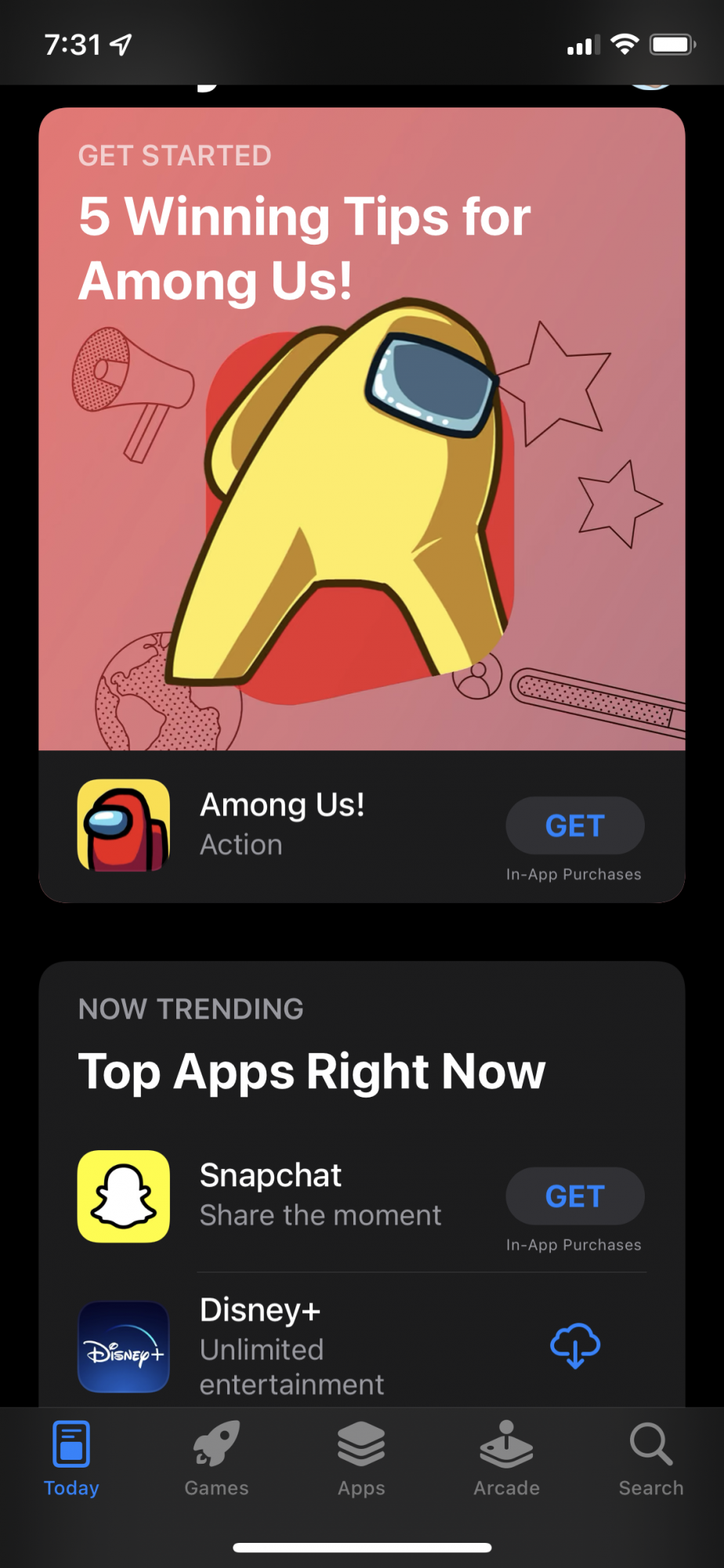
Task: Redownload Disney+ via cloud icon
Action: [575, 1345]
